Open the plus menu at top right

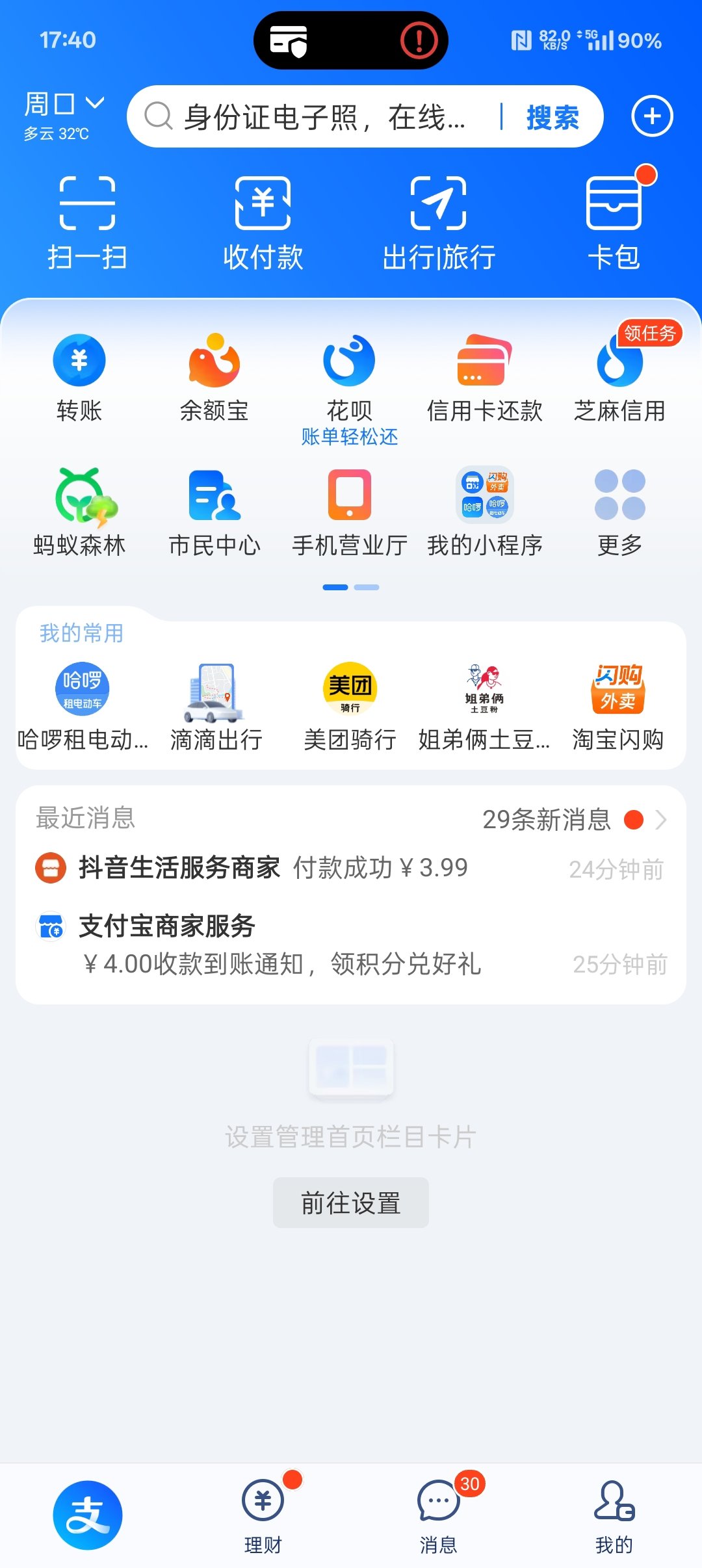pyautogui.click(x=652, y=116)
